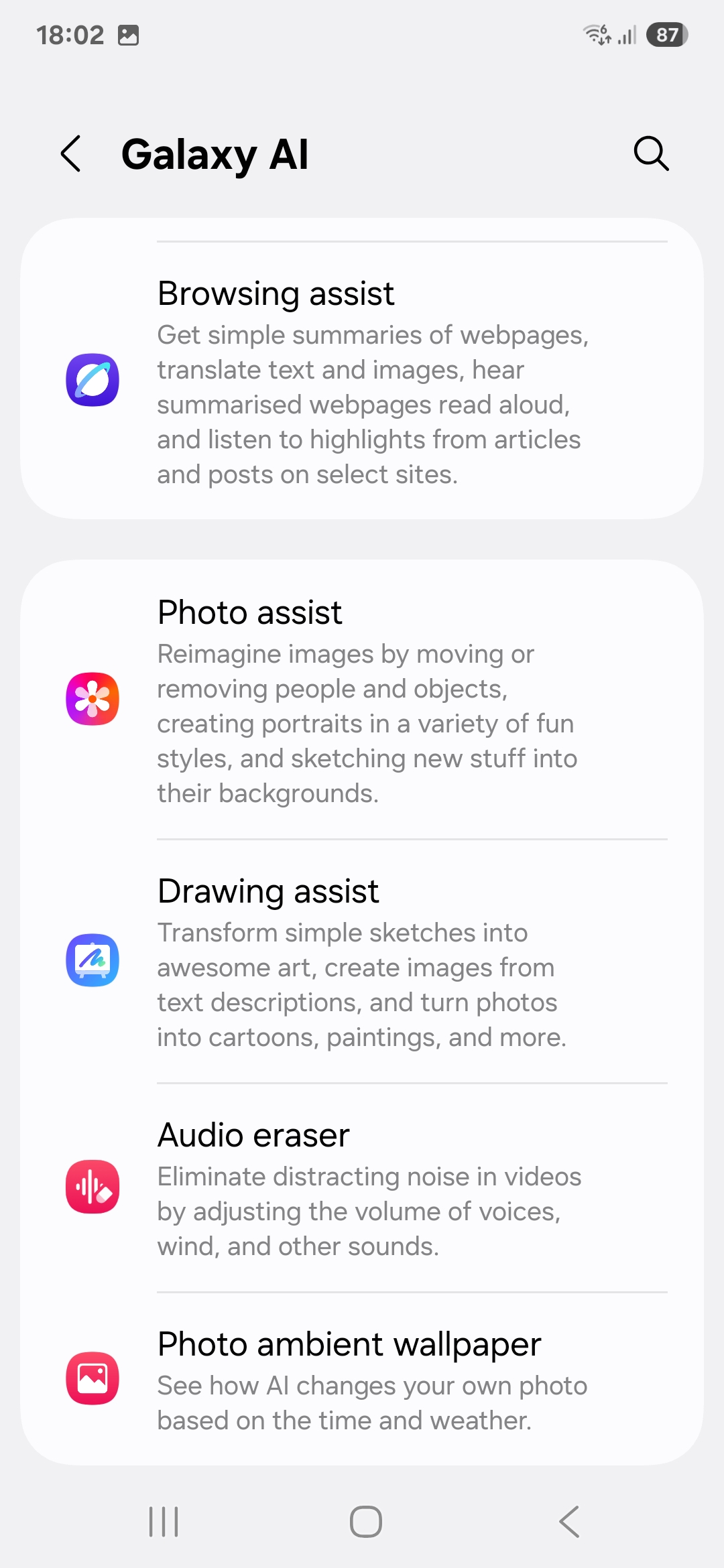Choose Photo ambient wallpaper
The image size is (724, 1568).
point(362,1379)
